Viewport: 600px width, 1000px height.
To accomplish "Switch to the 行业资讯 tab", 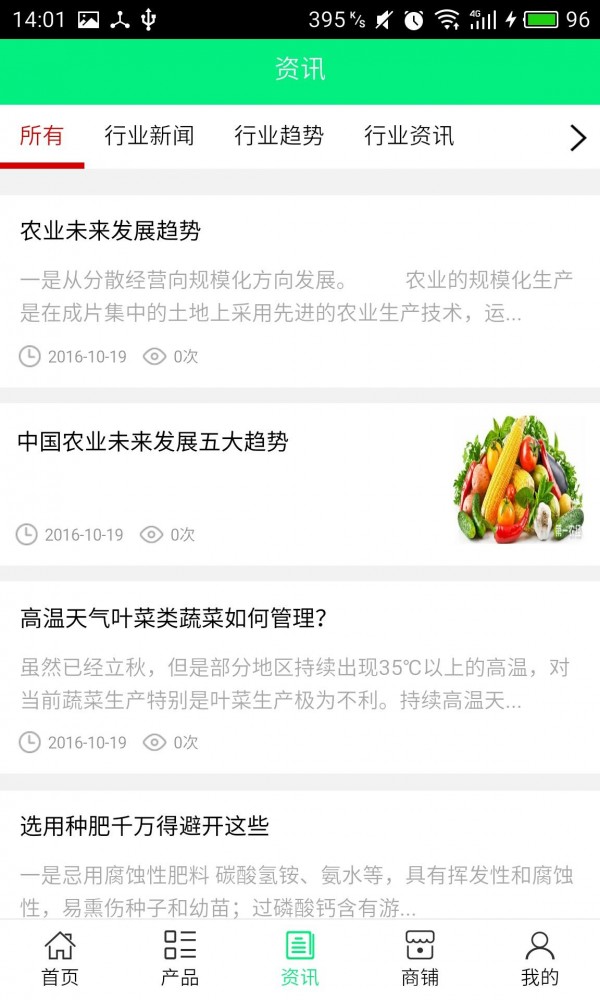I will (409, 136).
